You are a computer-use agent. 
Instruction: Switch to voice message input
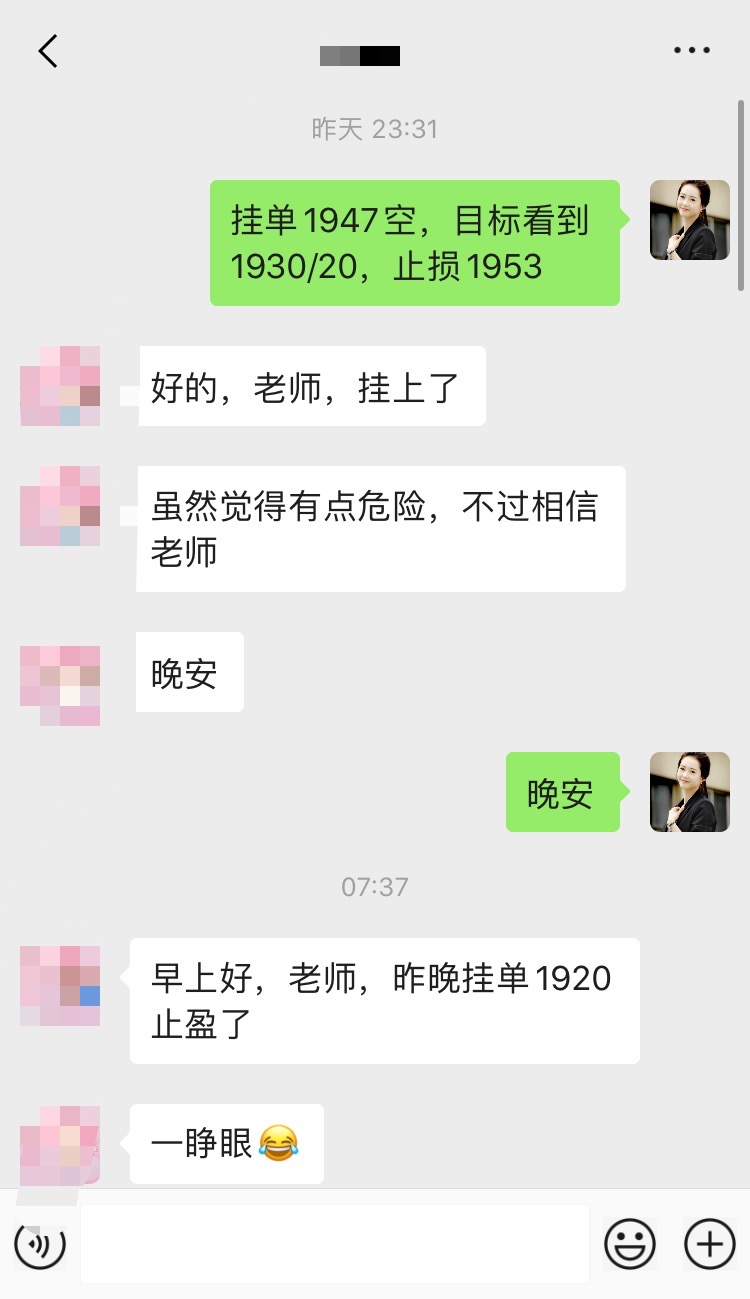pyautogui.click(x=40, y=1244)
